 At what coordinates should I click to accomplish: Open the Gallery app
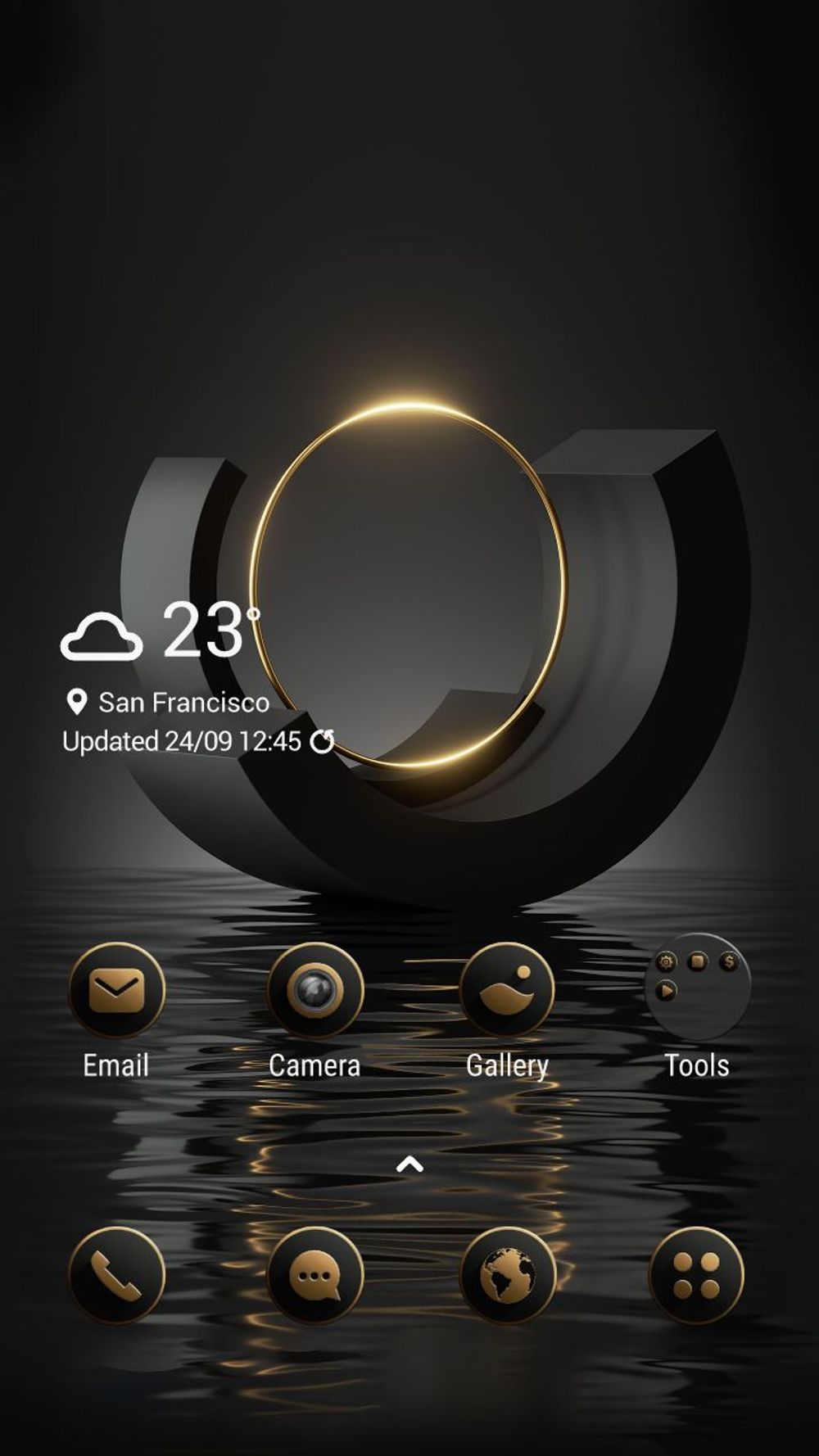507,990
